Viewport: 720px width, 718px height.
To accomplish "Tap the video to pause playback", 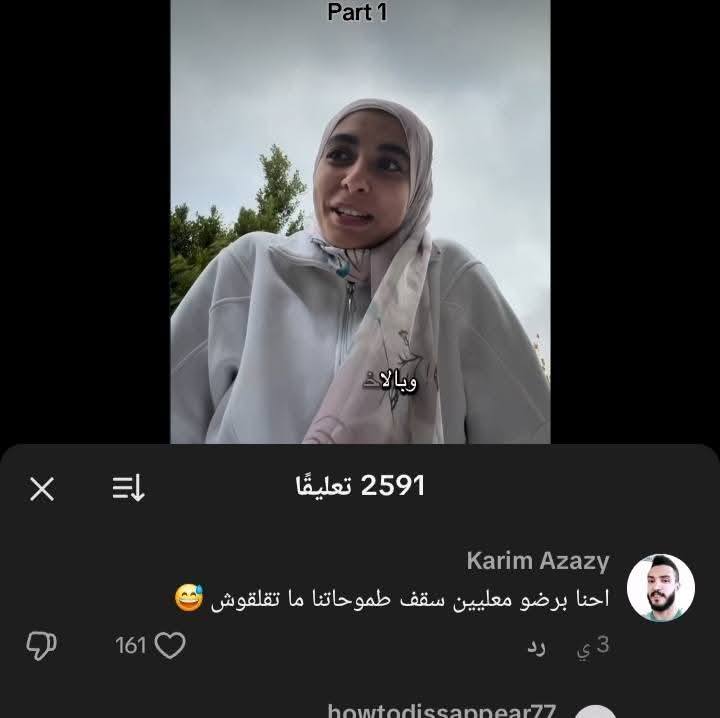I will coord(360,220).
